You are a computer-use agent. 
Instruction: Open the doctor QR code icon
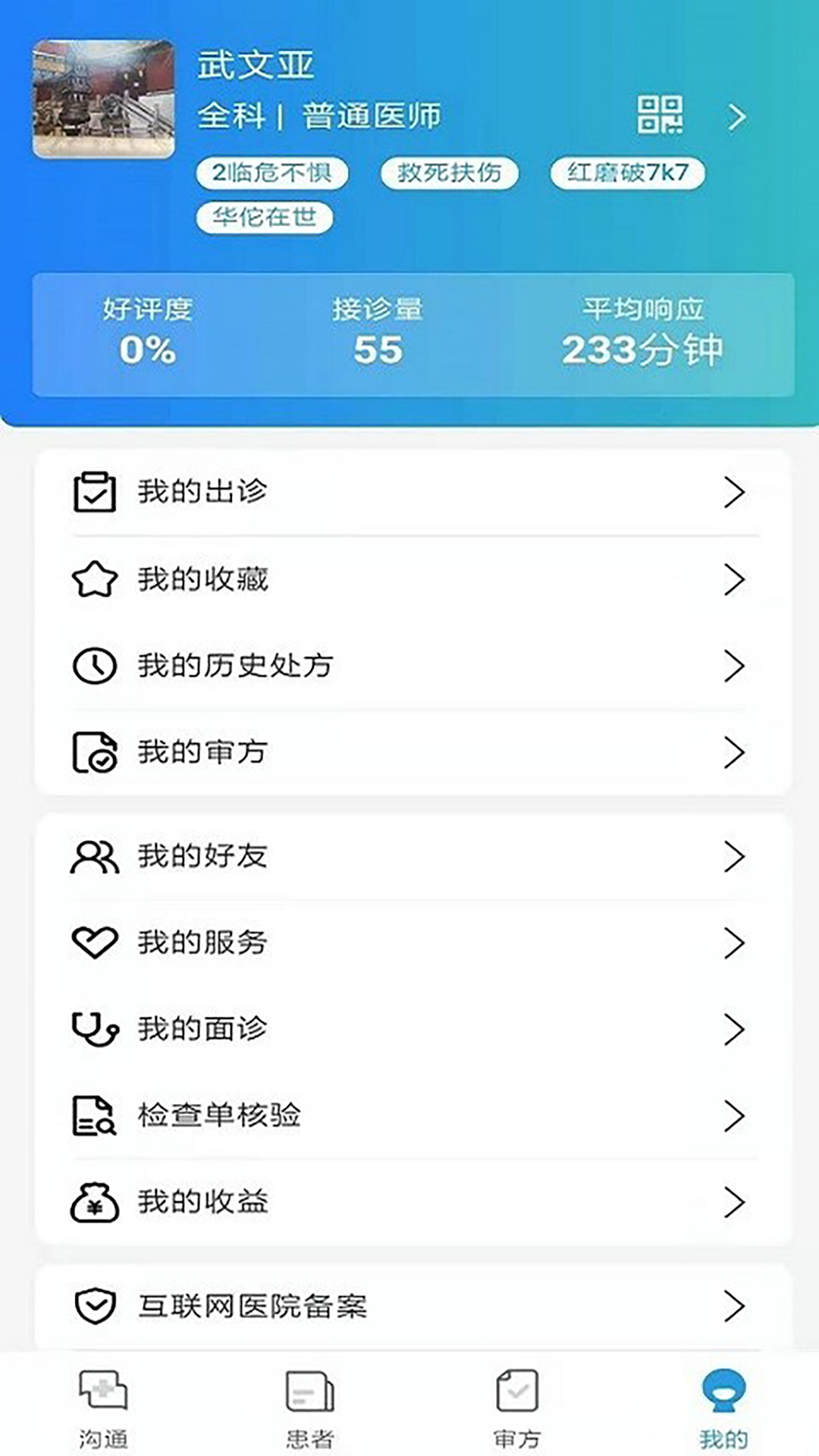[660, 115]
